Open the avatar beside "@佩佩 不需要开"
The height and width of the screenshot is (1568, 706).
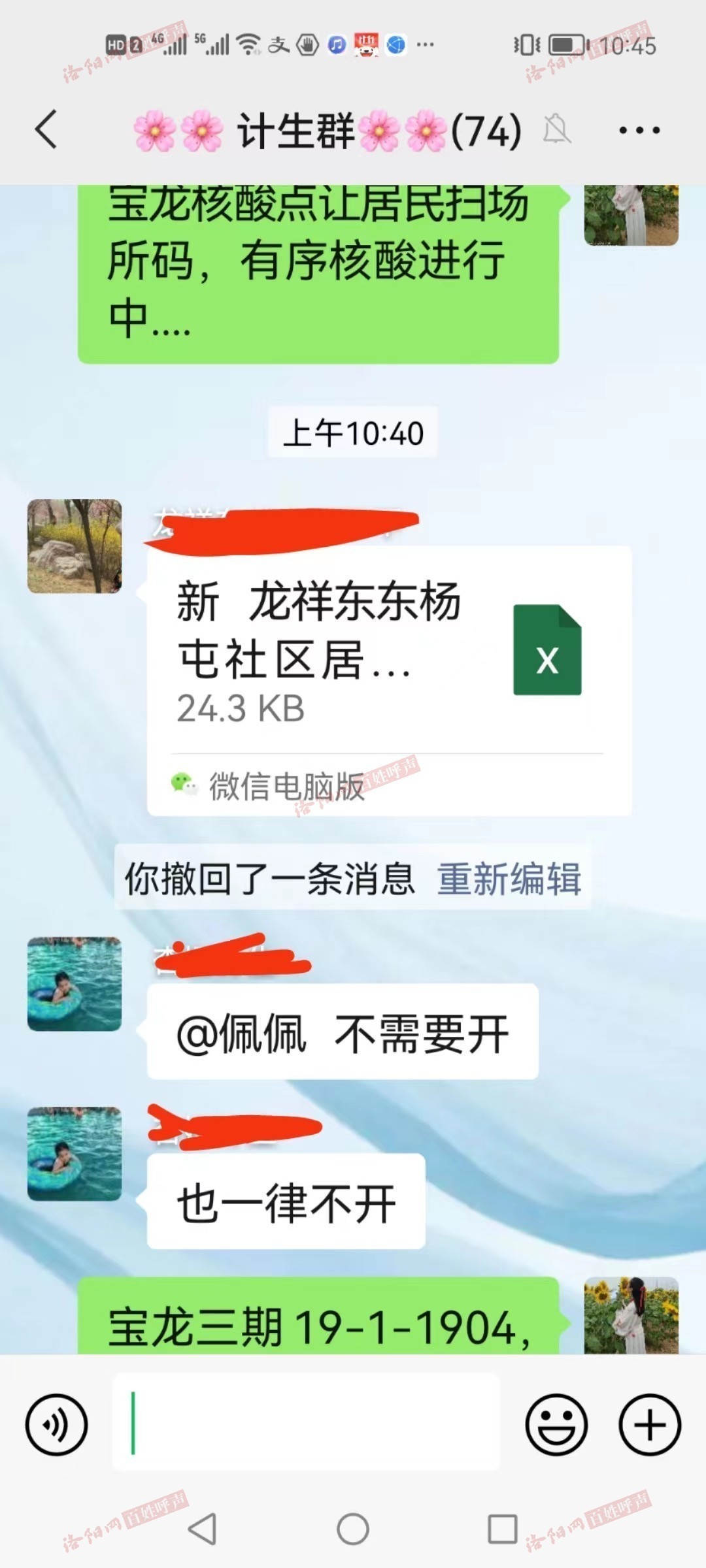(75, 984)
